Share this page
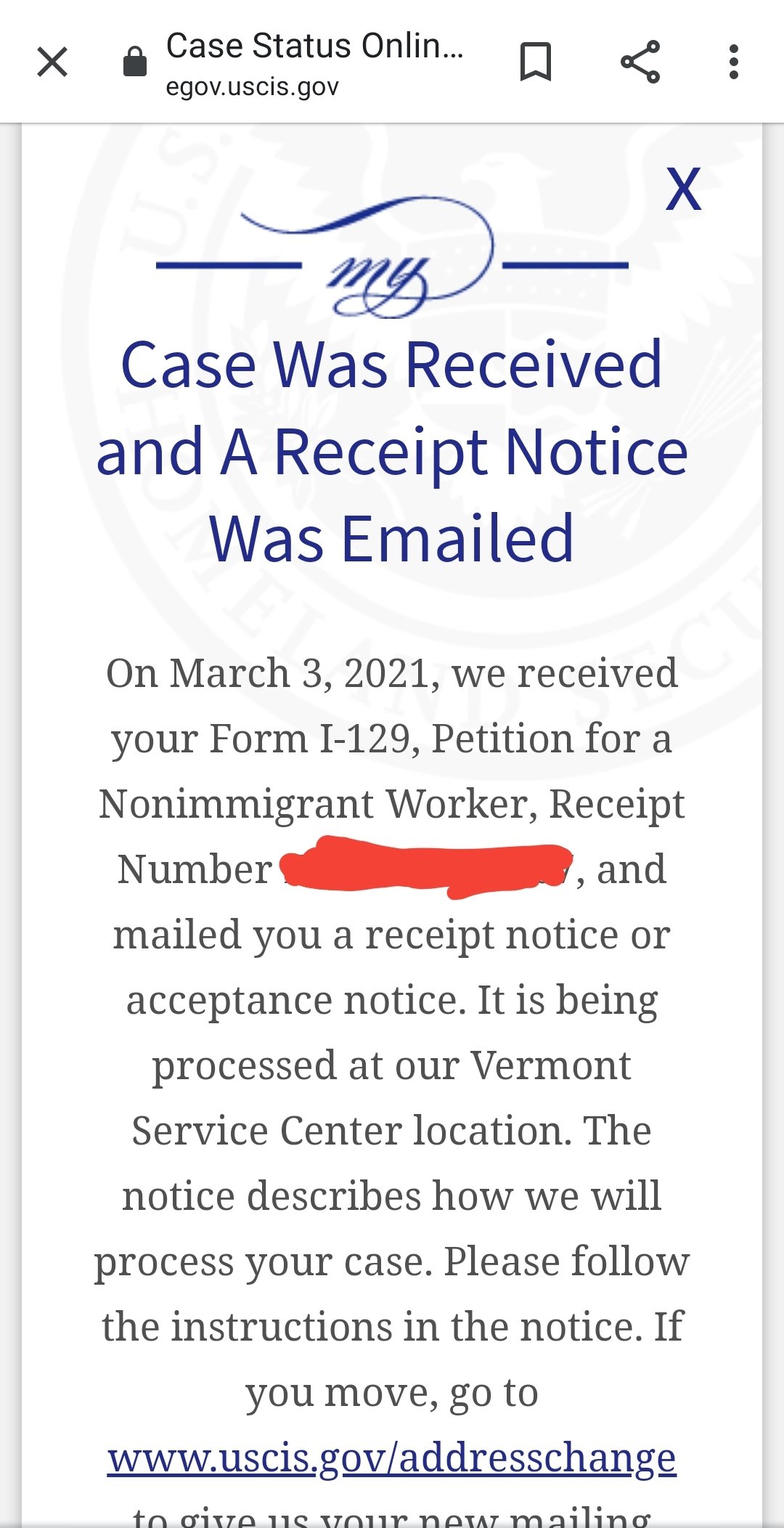The width and height of the screenshot is (784, 1528). pos(640,62)
